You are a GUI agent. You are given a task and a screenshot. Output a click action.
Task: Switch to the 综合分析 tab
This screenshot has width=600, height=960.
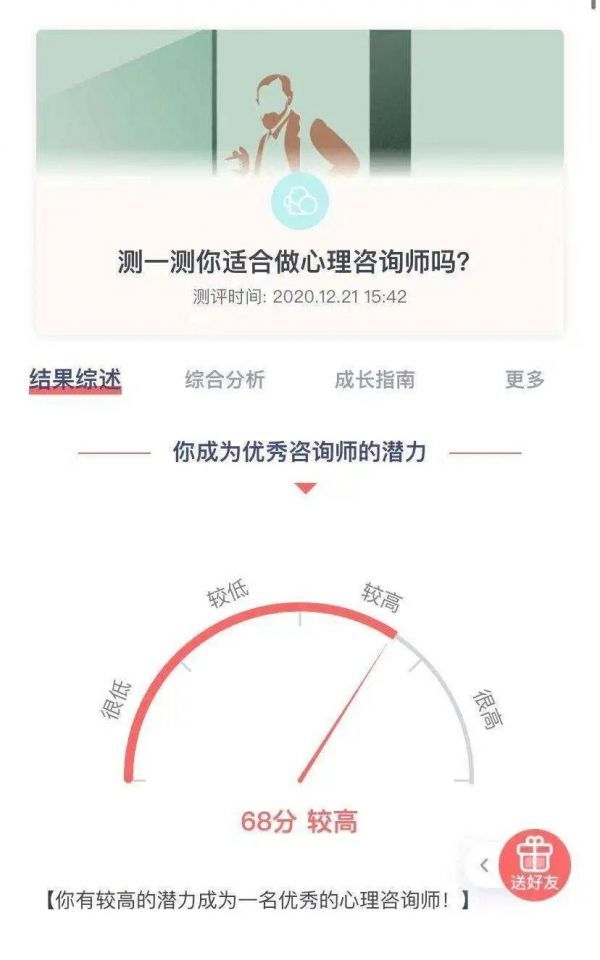225,380
